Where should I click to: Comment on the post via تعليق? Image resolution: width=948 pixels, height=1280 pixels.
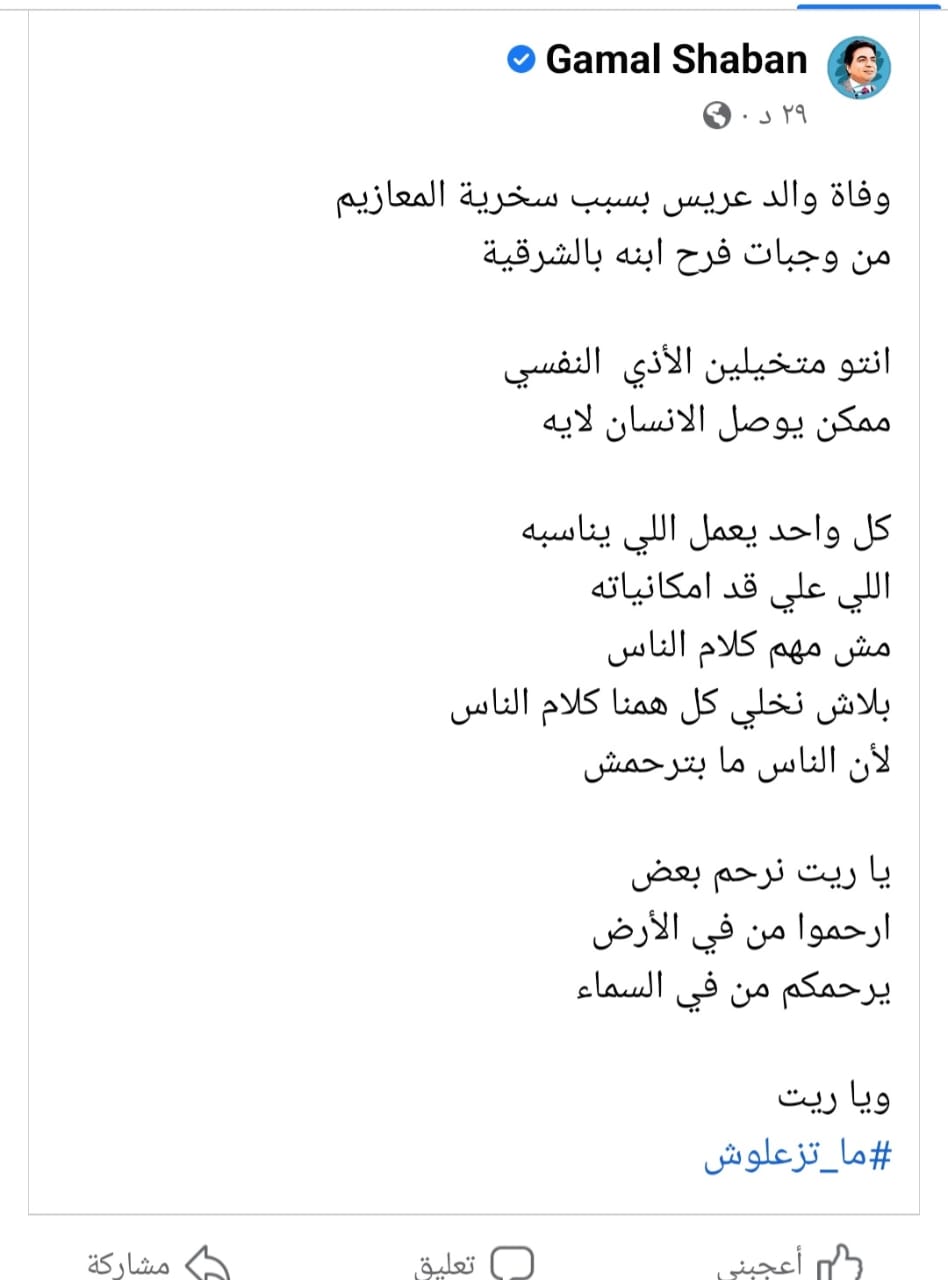[474, 1264]
